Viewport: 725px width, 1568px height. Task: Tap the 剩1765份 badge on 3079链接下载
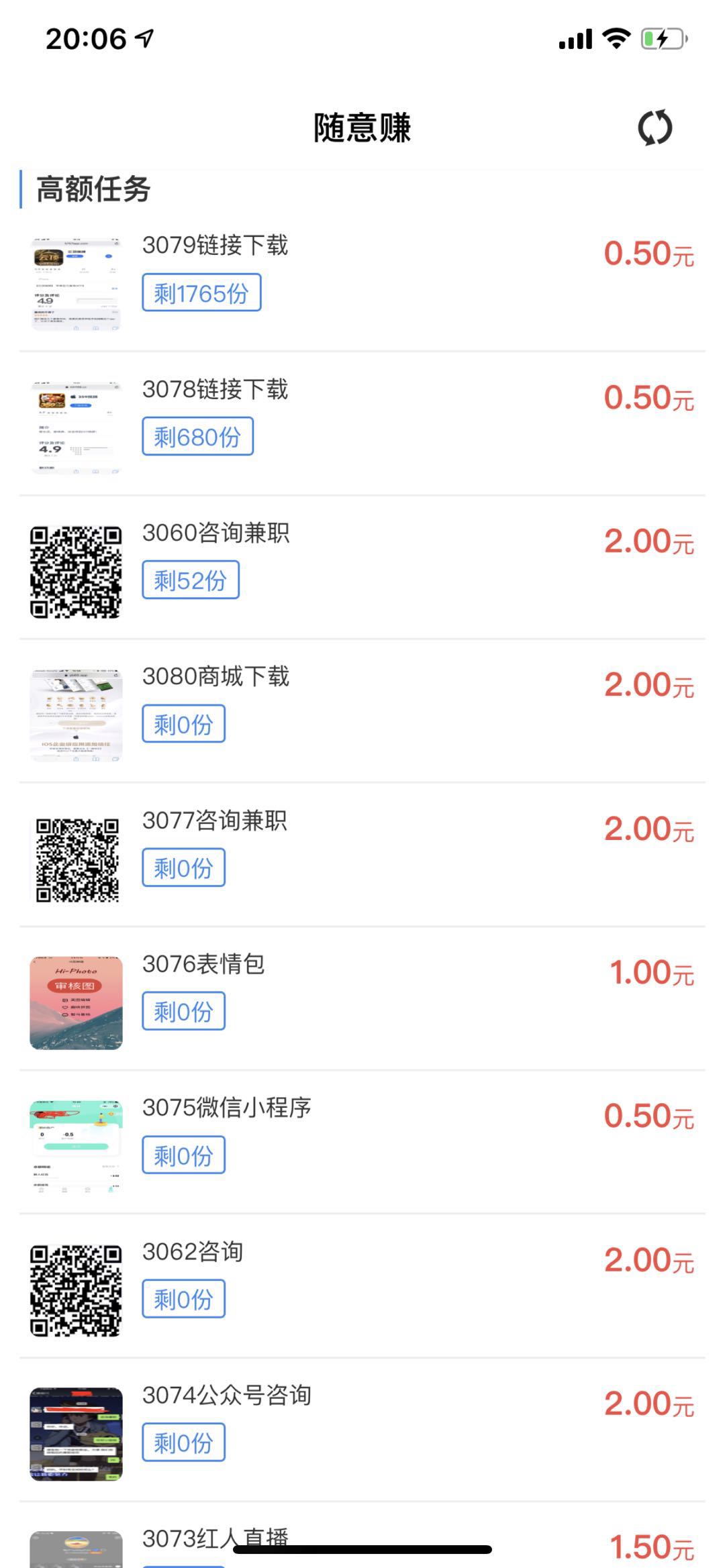click(x=201, y=293)
